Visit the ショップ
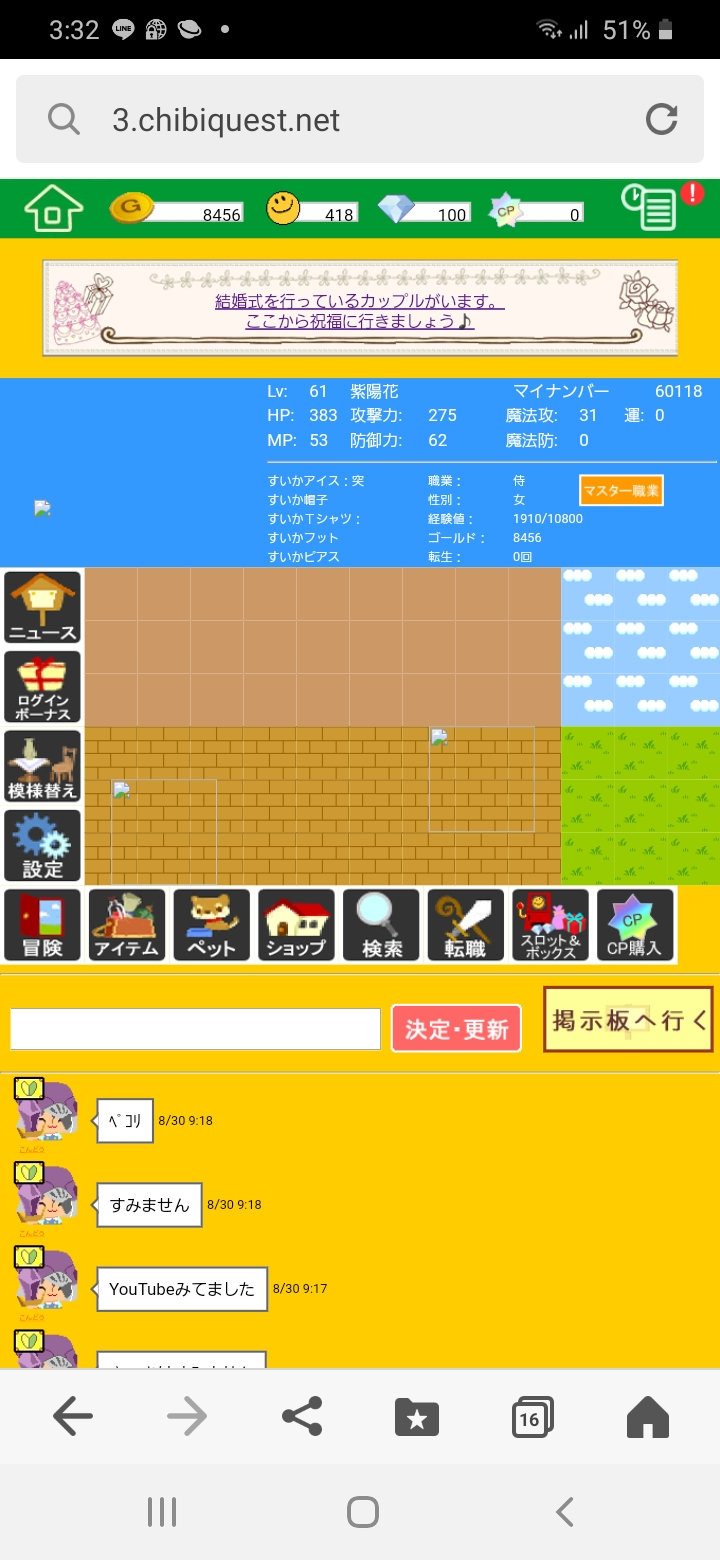Screen dimensions: 720x1560 click(296, 925)
